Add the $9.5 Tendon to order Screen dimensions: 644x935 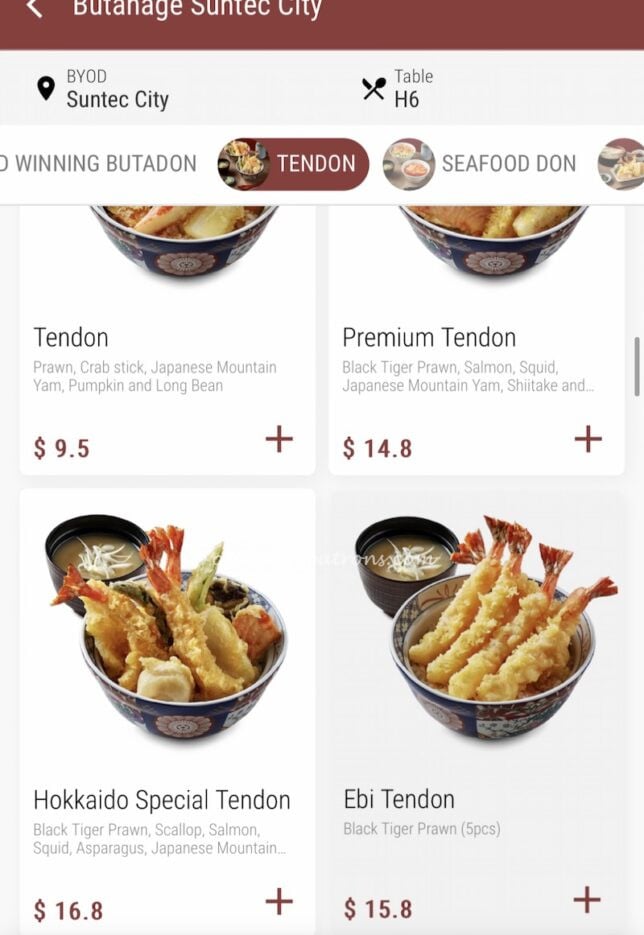[279, 439]
